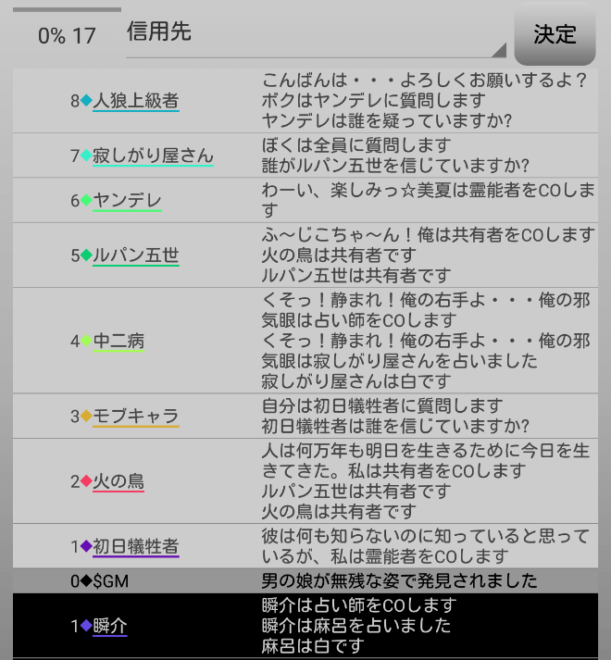Screen dimensions: 611x660
Task: Open the 信用先 dropdown selector
Action: [x=315, y=35]
